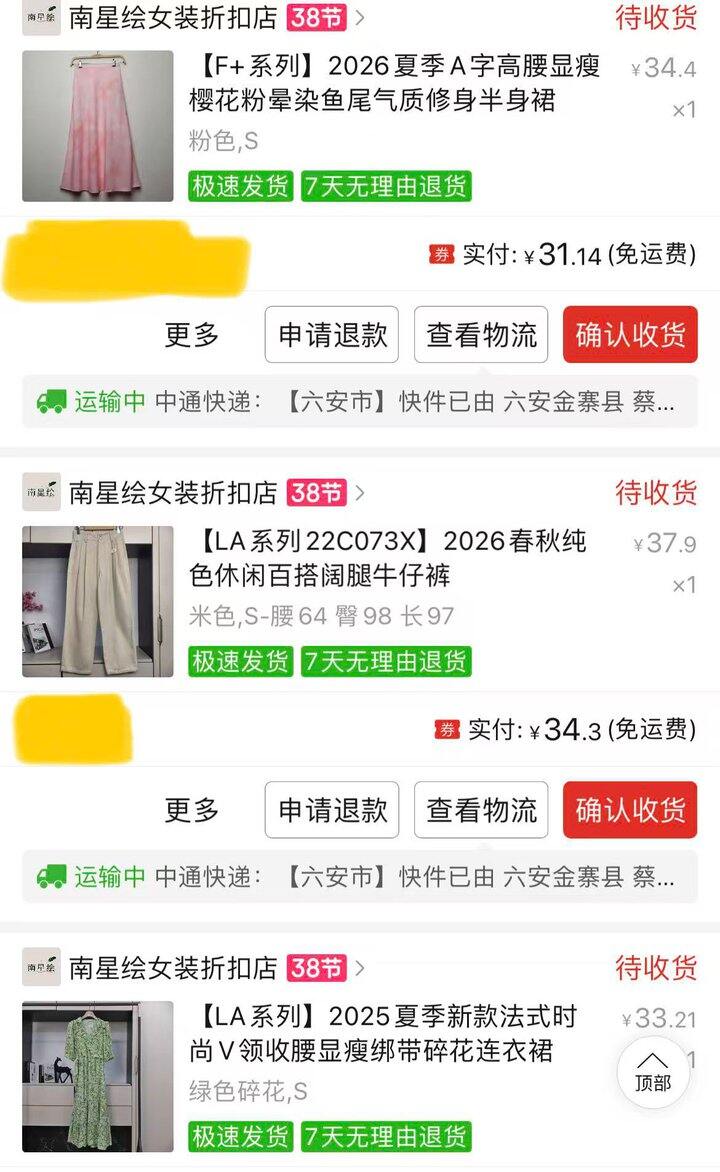The width and height of the screenshot is (720, 1172).
Task: Request a refund for the beige jeans order
Action: (332, 810)
